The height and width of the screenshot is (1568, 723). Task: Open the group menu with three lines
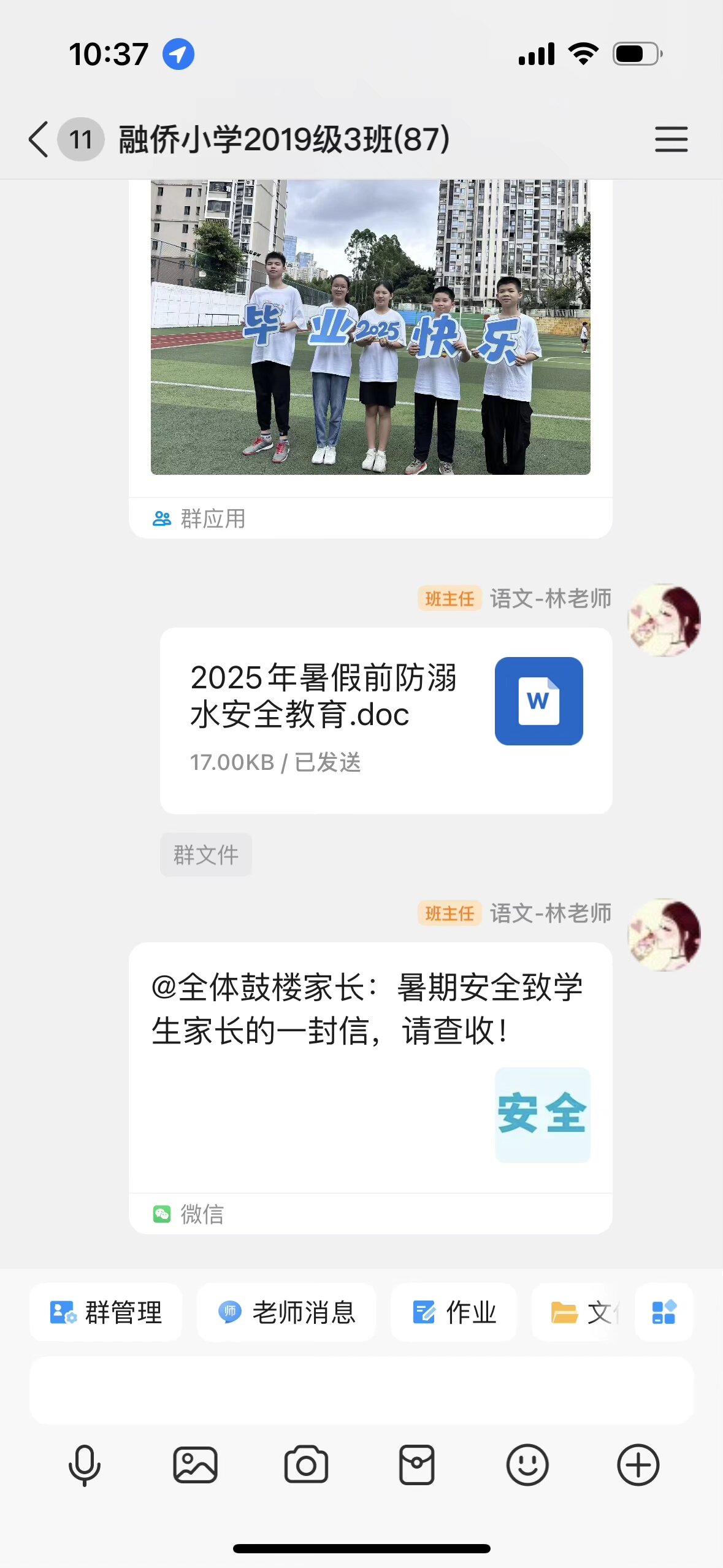(671, 139)
